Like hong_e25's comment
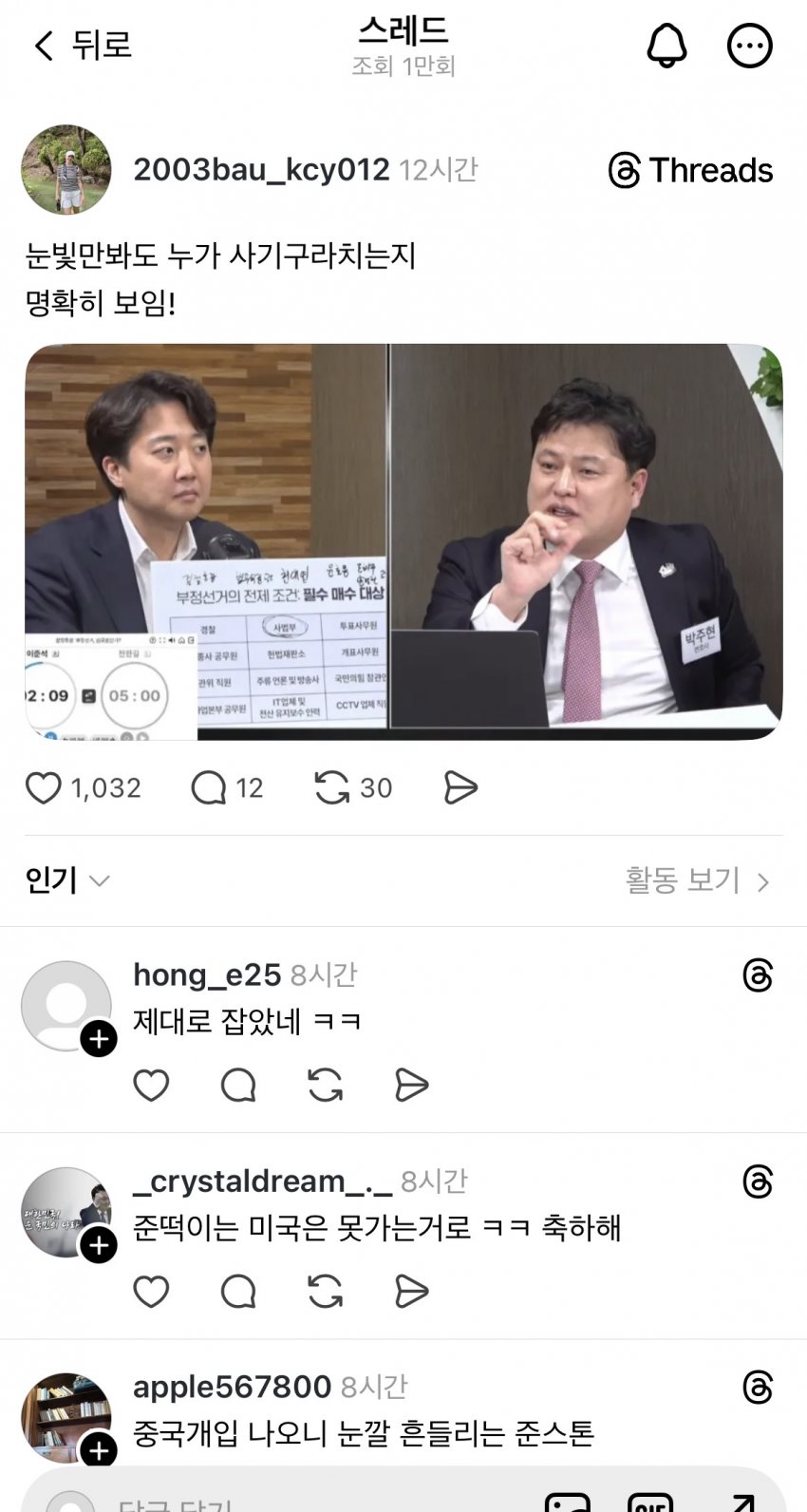Viewport: 807px width, 1512px height. coord(151,1085)
